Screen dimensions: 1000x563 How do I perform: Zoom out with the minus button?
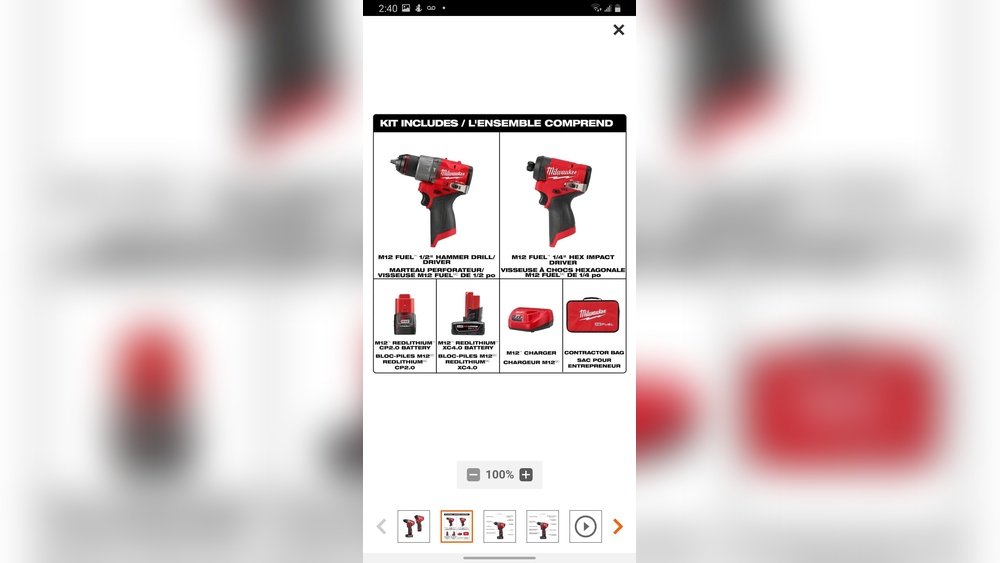pos(473,475)
